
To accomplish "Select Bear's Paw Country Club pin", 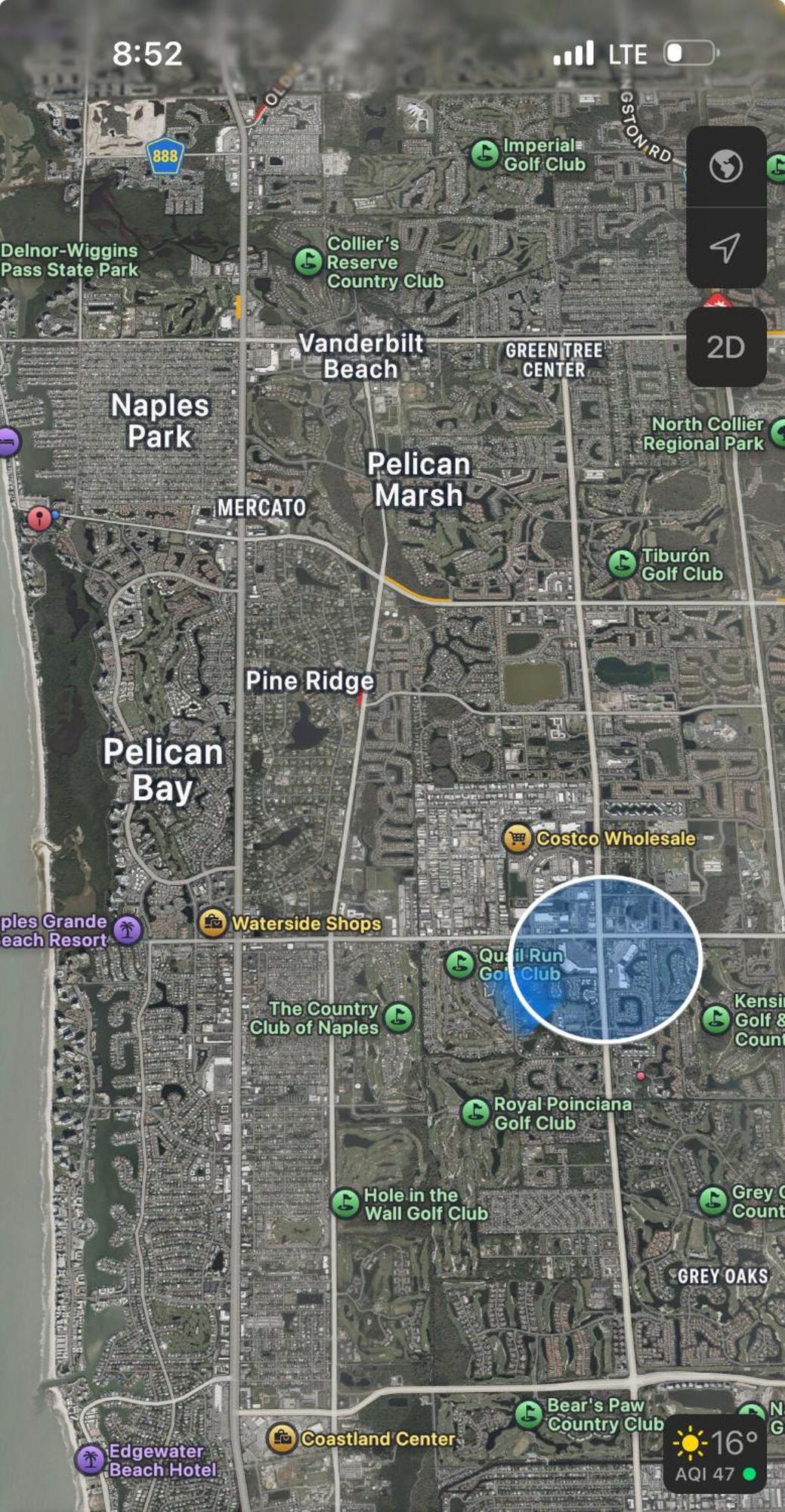I will click(x=530, y=1414).
